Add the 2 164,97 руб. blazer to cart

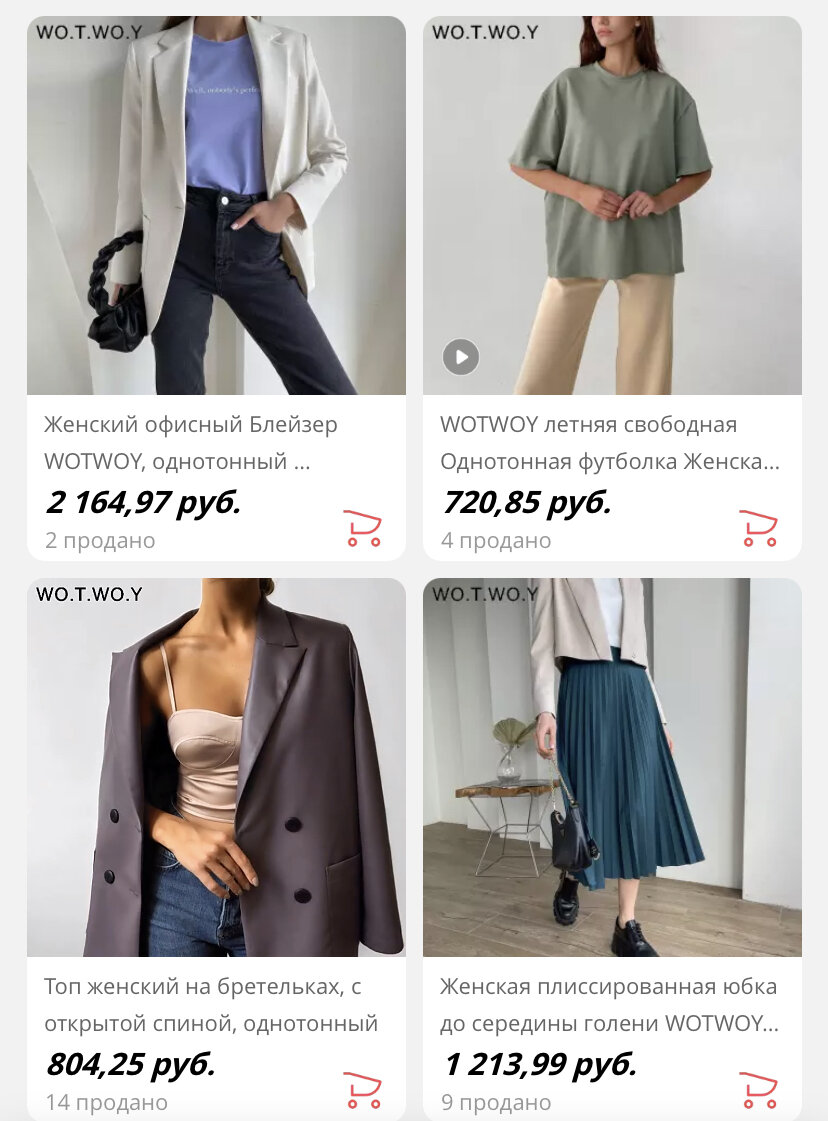tap(362, 528)
